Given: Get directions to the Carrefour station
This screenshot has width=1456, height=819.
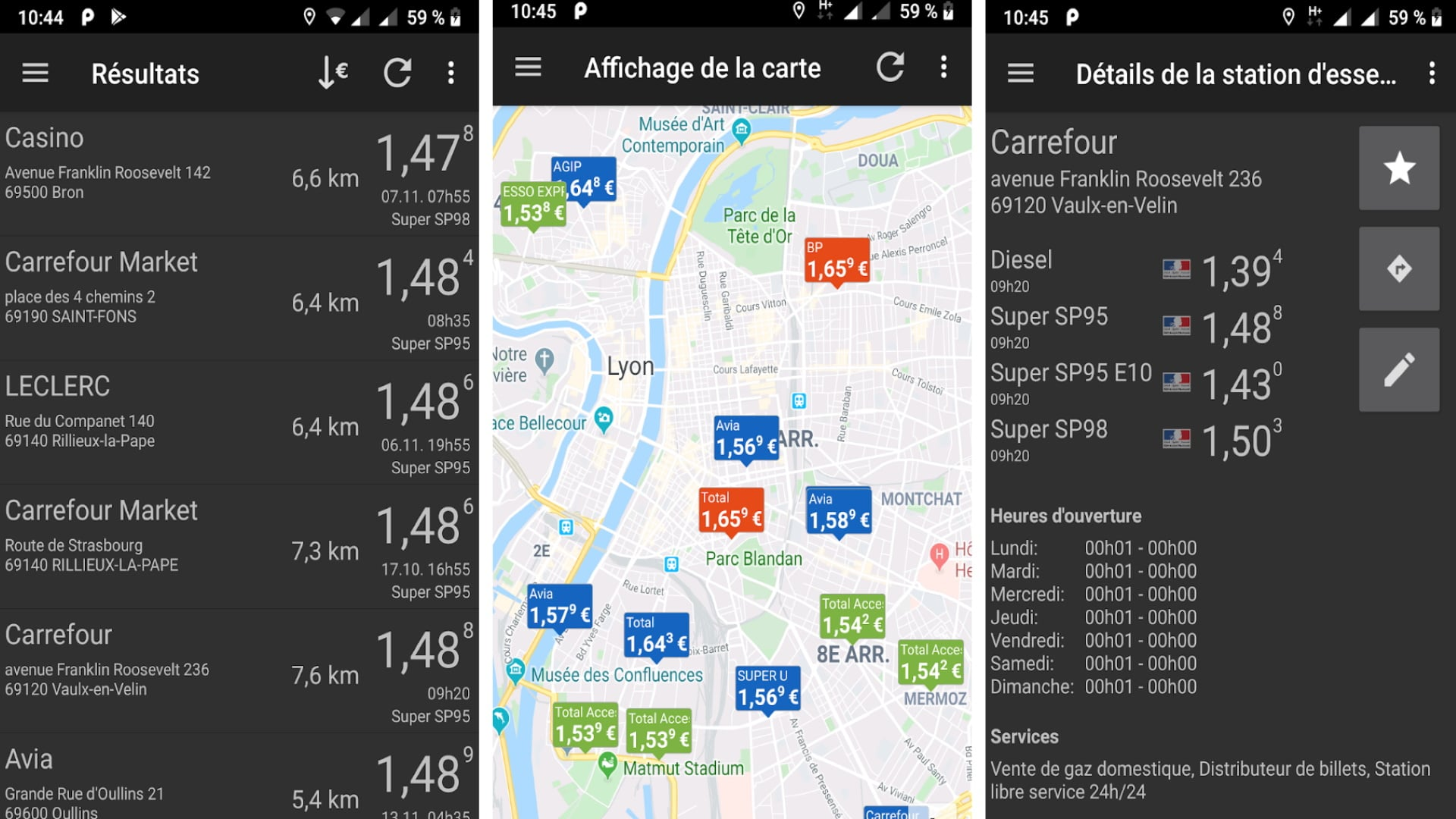Looking at the screenshot, I should [1398, 268].
